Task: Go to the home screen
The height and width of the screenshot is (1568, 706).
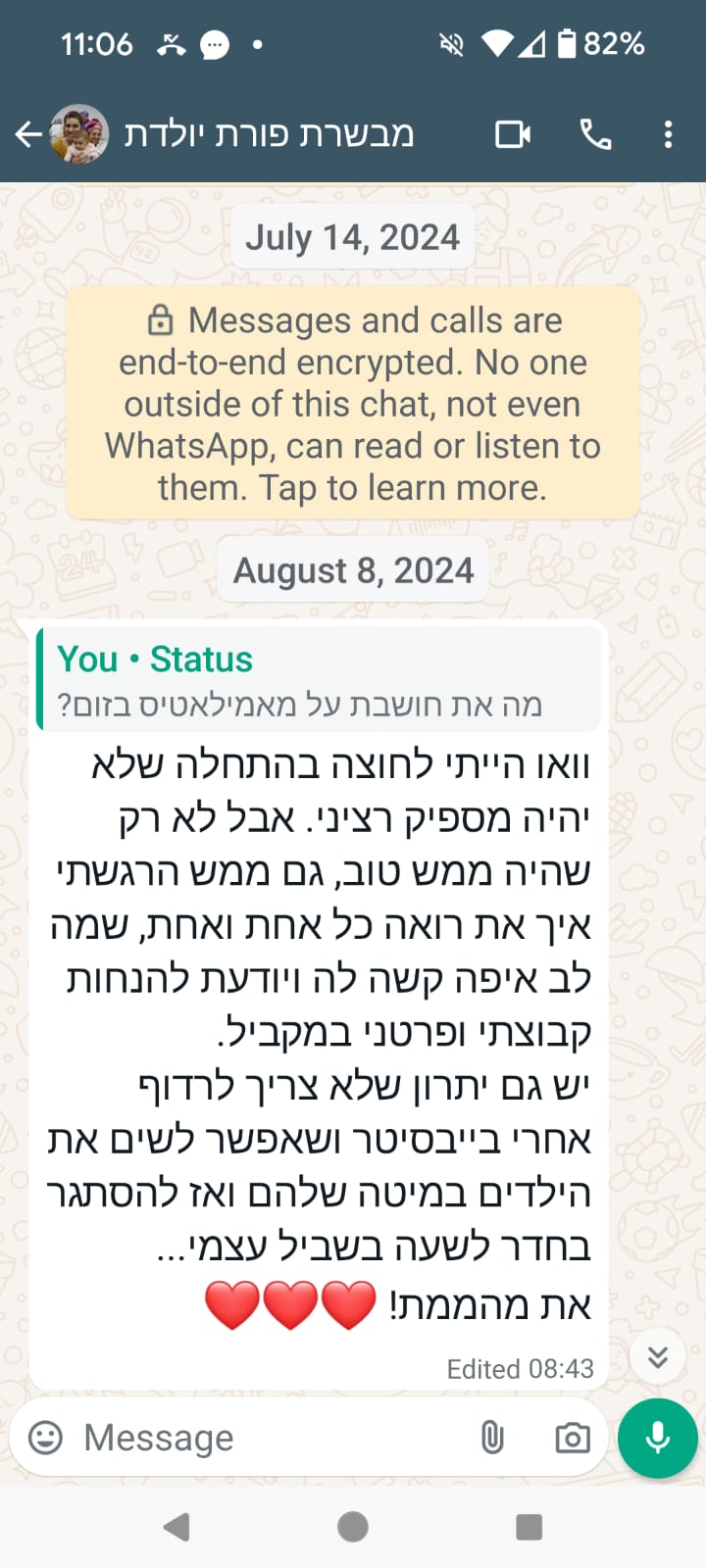Action: pos(353,1526)
